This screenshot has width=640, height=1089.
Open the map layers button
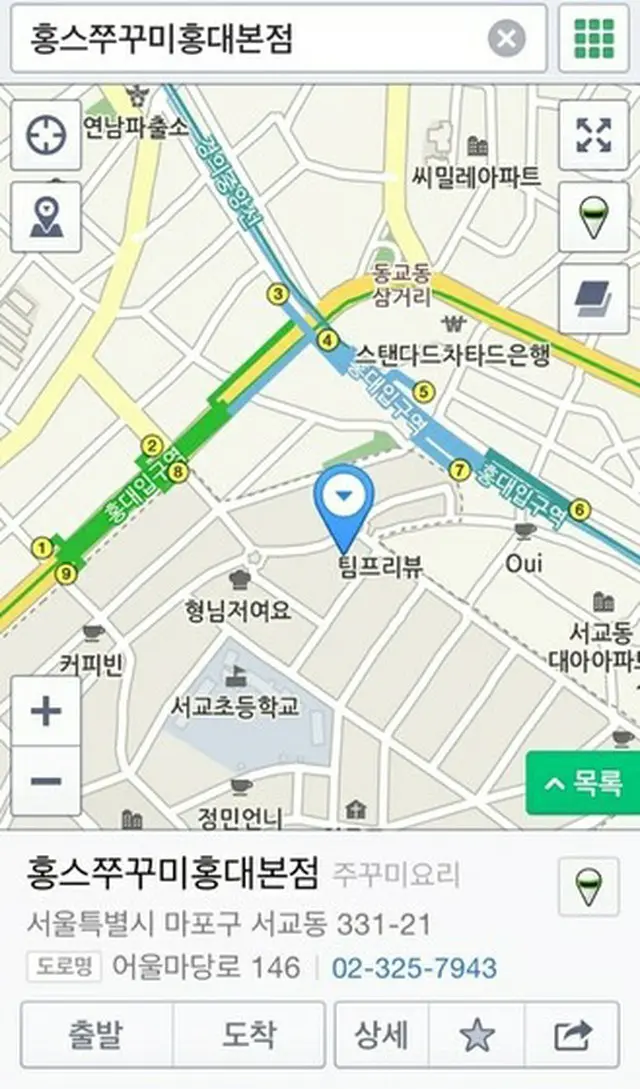click(x=594, y=299)
